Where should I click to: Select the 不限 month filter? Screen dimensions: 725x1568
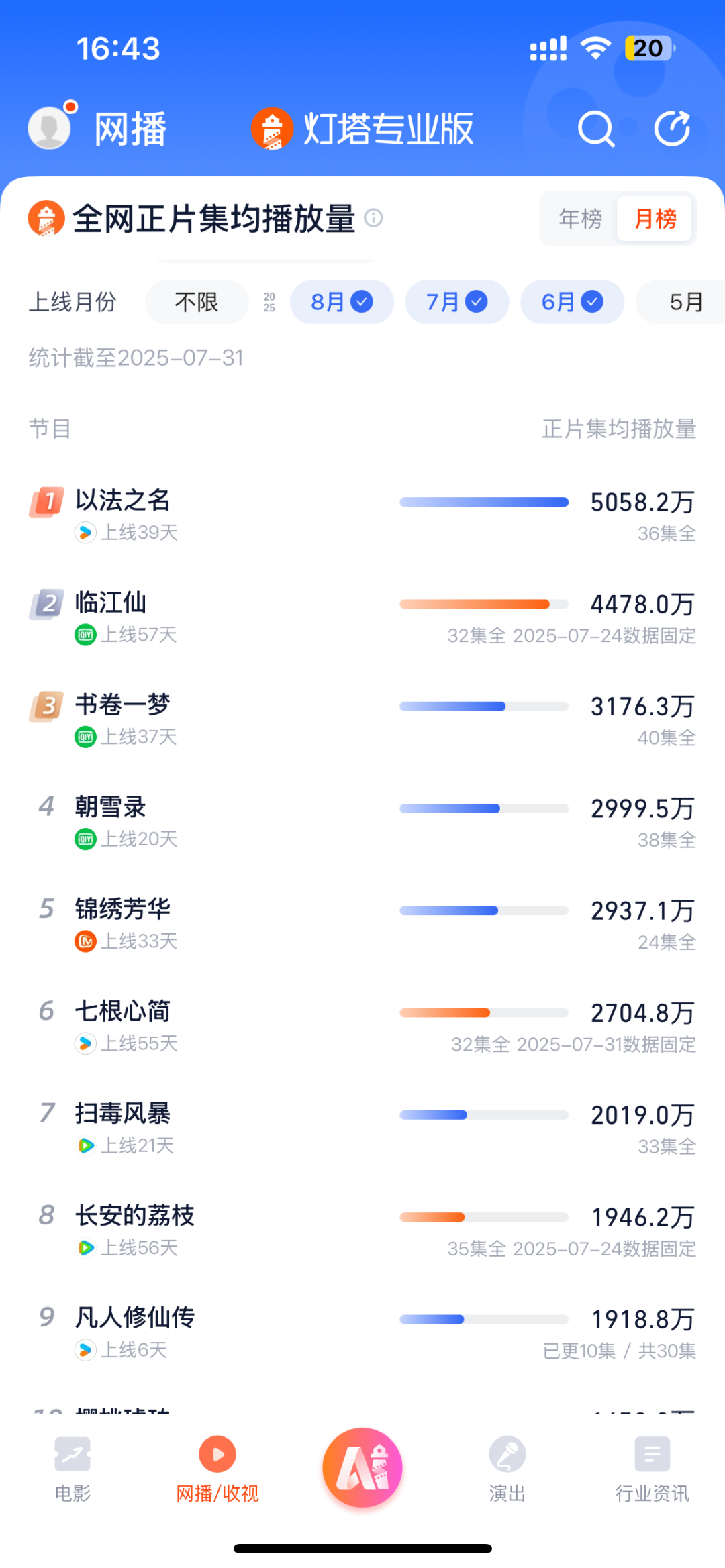click(197, 302)
